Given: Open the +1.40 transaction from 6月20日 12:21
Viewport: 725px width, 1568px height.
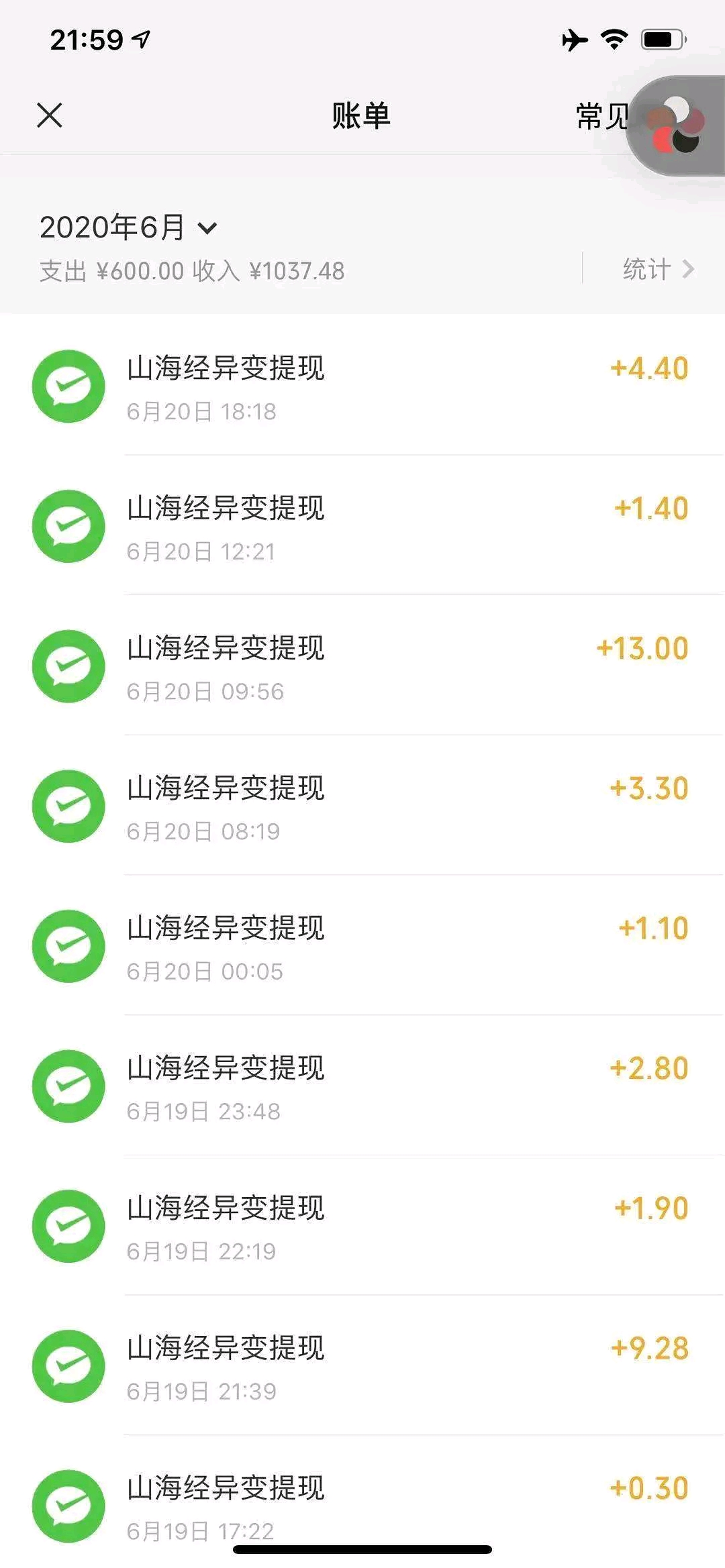Looking at the screenshot, I should click(x=362, y=525).
